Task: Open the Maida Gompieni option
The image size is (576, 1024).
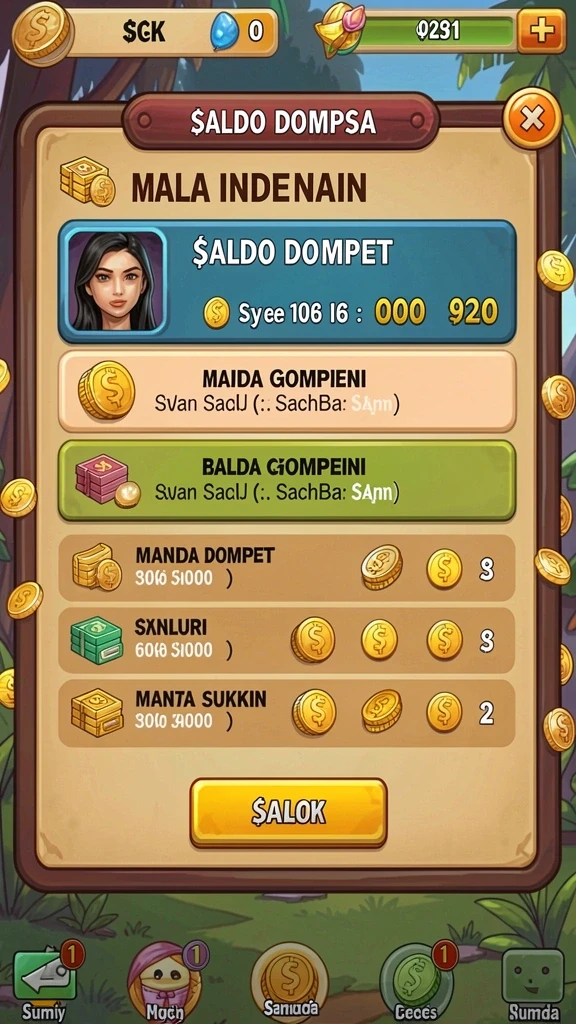Action: [x=287, y=391]
